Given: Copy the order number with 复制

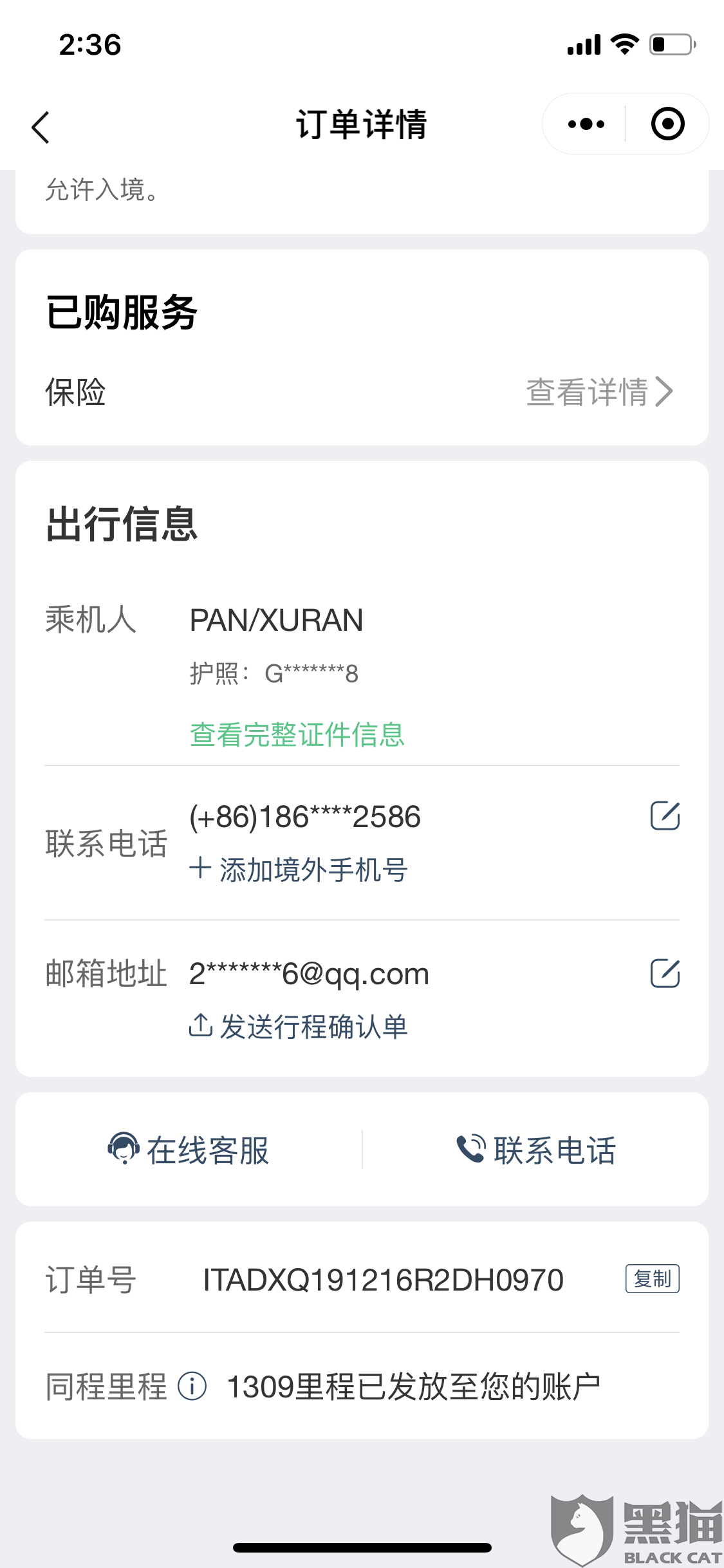Looking at the screenshot, I should point(653,1278).
